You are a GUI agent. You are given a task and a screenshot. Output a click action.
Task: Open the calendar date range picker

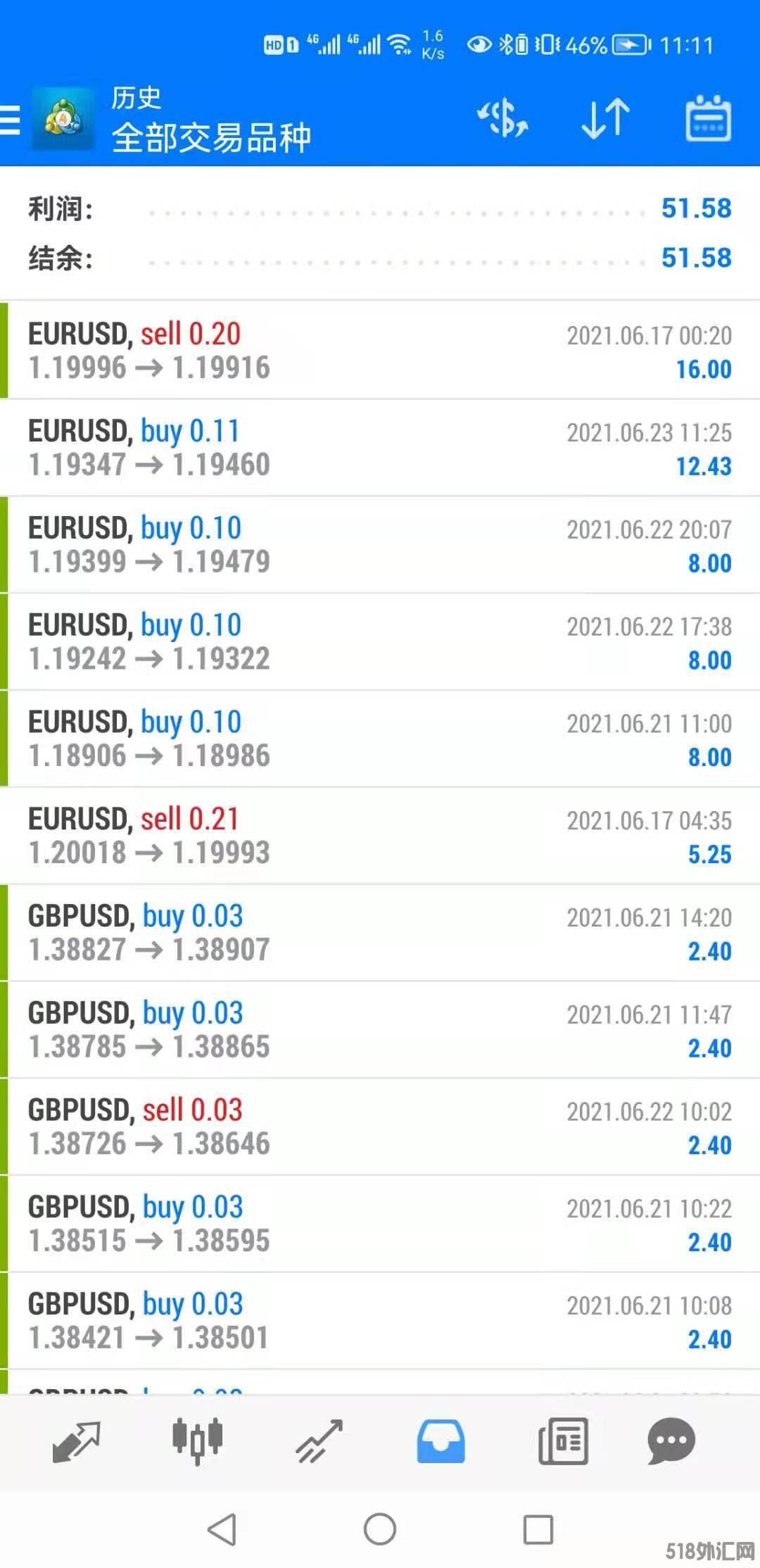(708, 118)
